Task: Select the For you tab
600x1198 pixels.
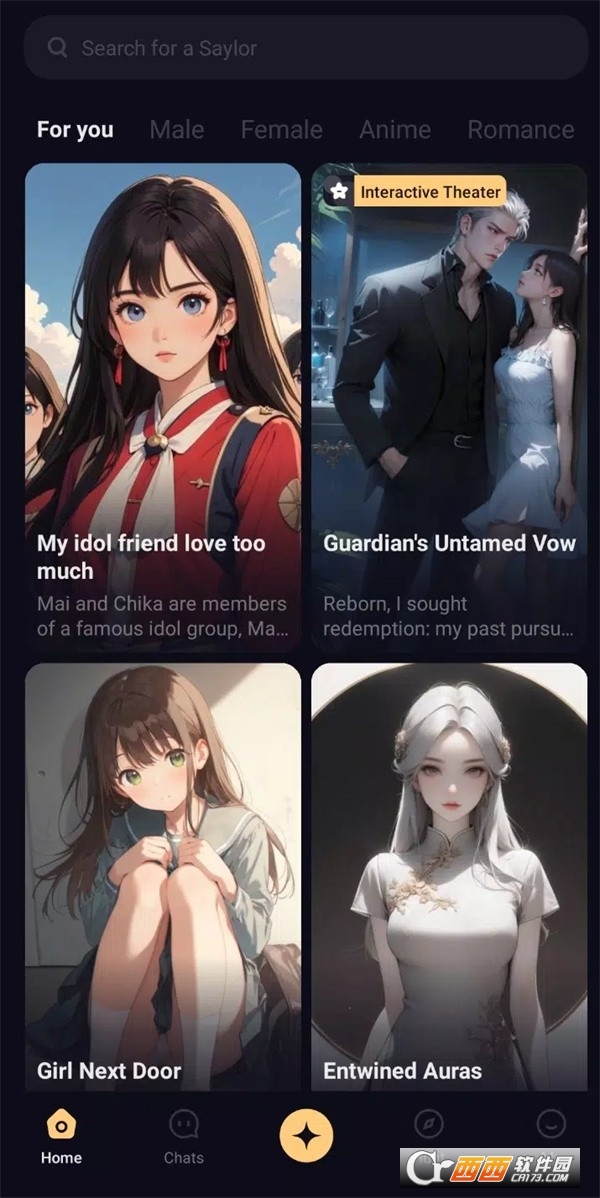Action: point(75,130)
